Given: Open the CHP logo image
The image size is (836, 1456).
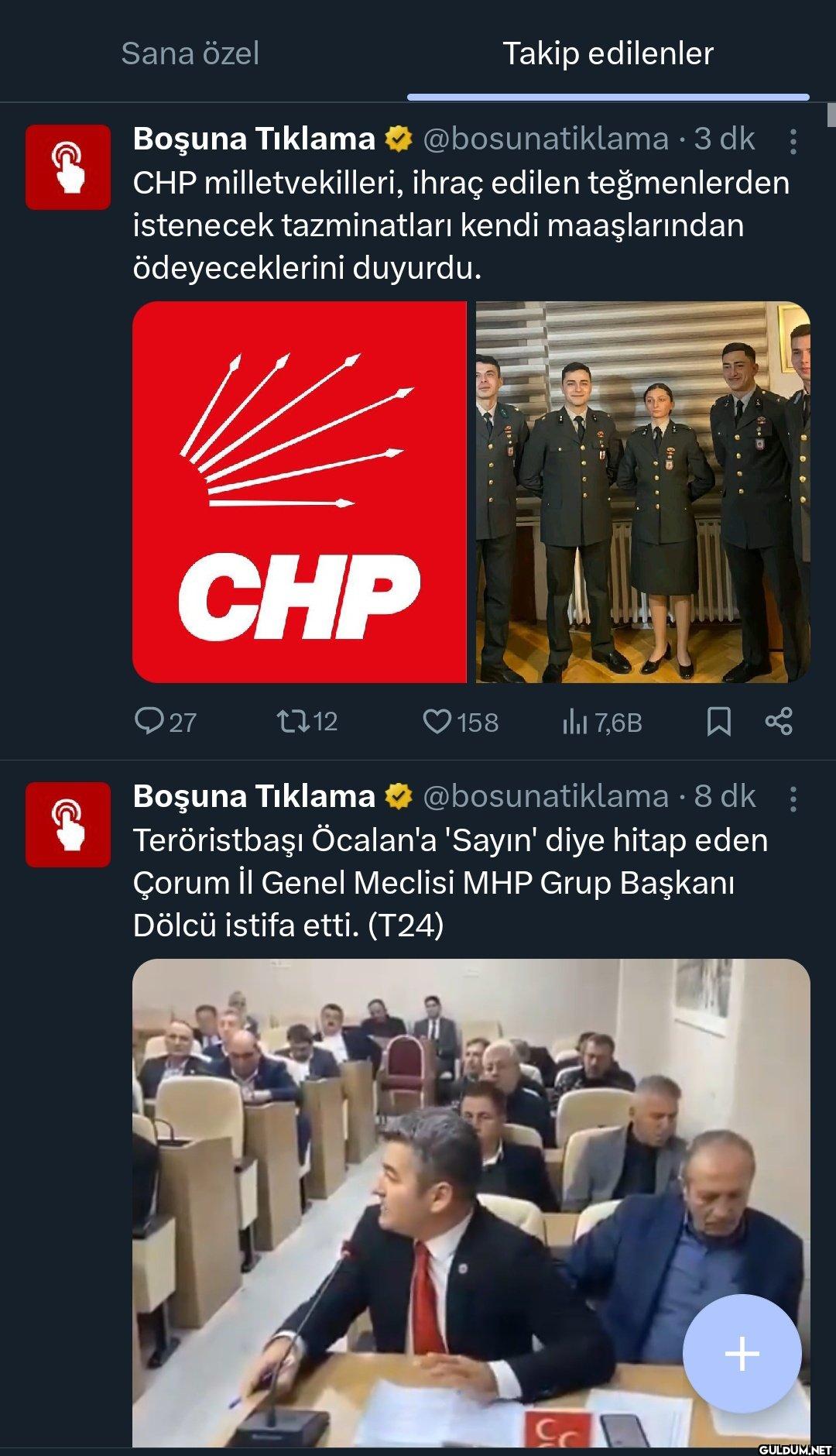Looking at the screenshot, I should pos(300,492).
